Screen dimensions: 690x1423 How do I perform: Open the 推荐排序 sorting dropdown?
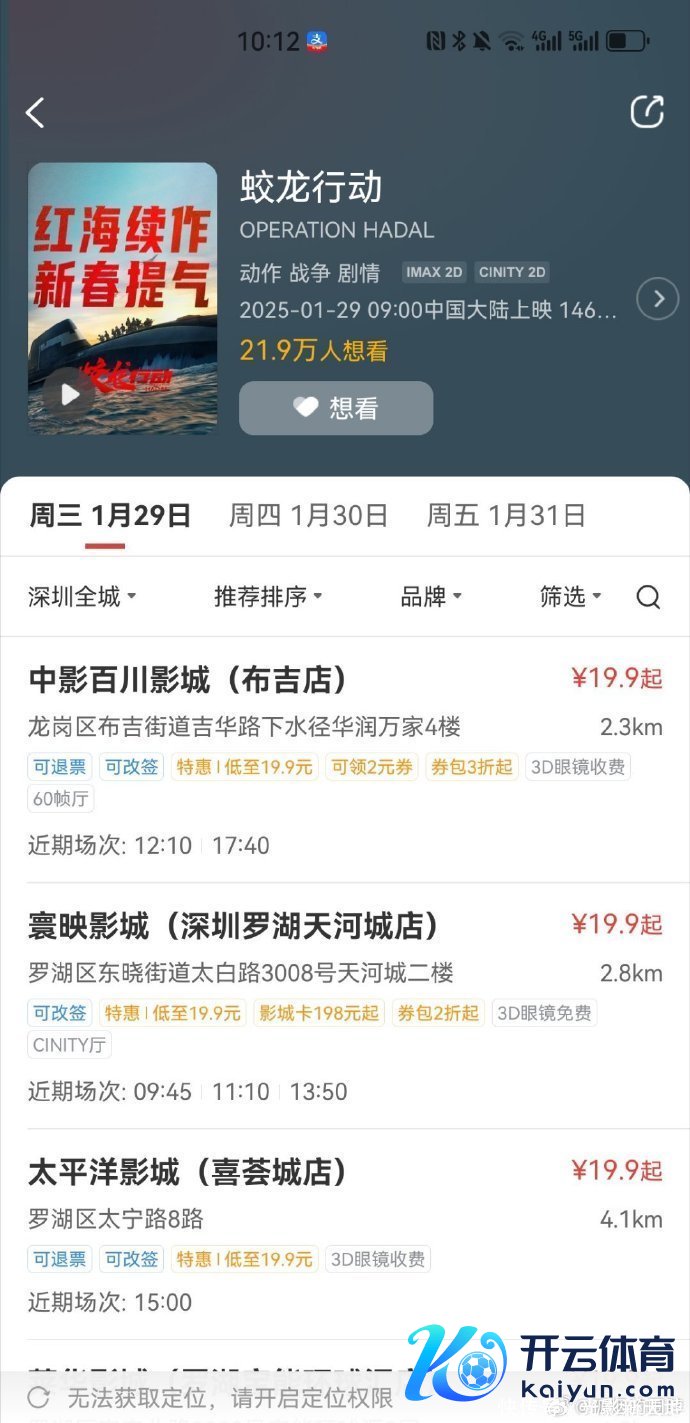point(268,597)
